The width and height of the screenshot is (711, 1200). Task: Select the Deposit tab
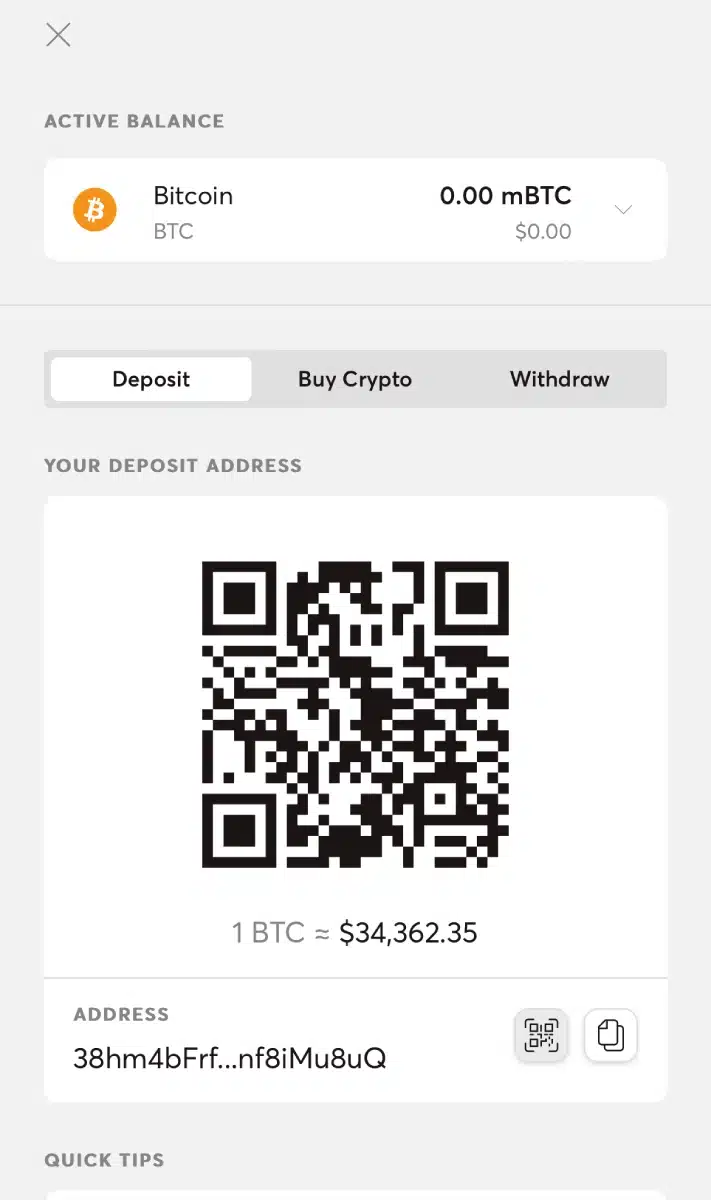(x=151, y=380)
